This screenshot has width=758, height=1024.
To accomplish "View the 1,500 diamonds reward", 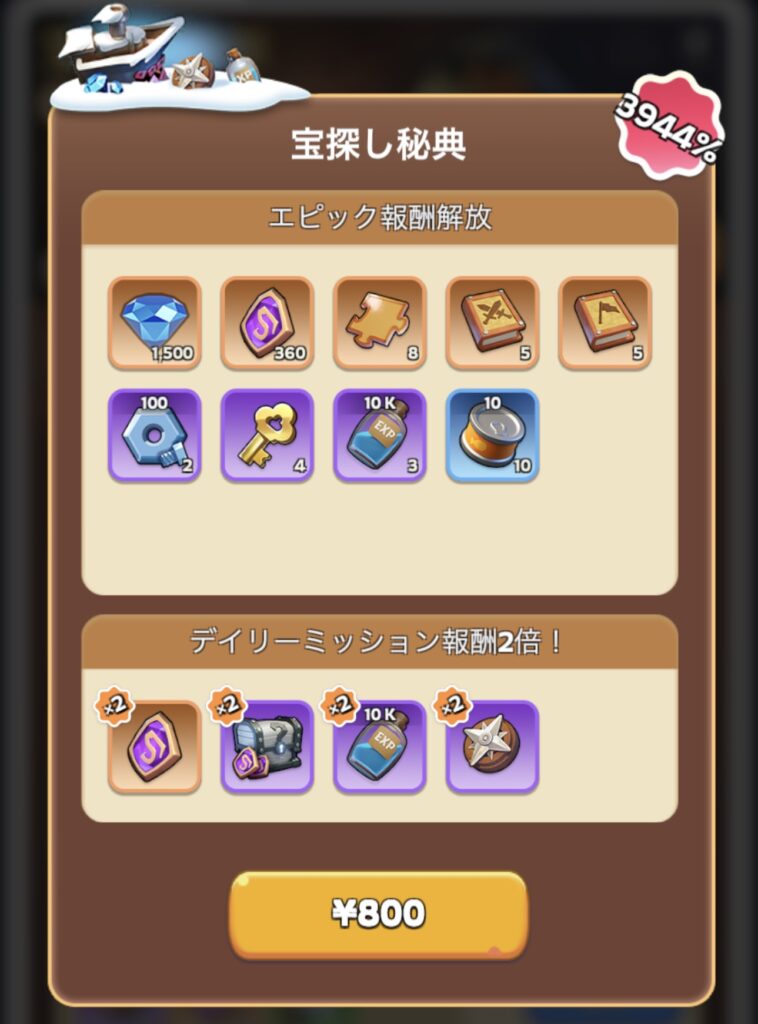I will click(x=155, y=323).
